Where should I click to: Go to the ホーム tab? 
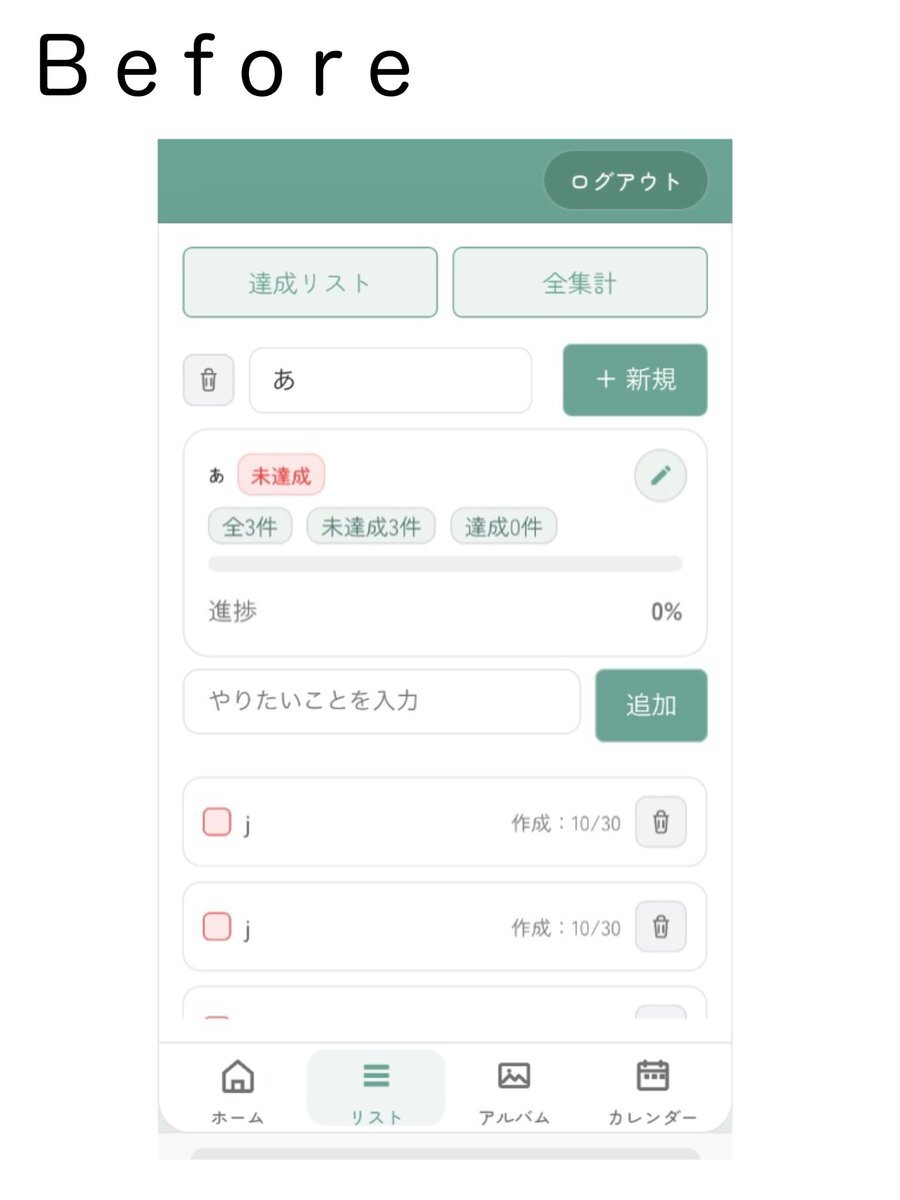(x=237, y=1090)
